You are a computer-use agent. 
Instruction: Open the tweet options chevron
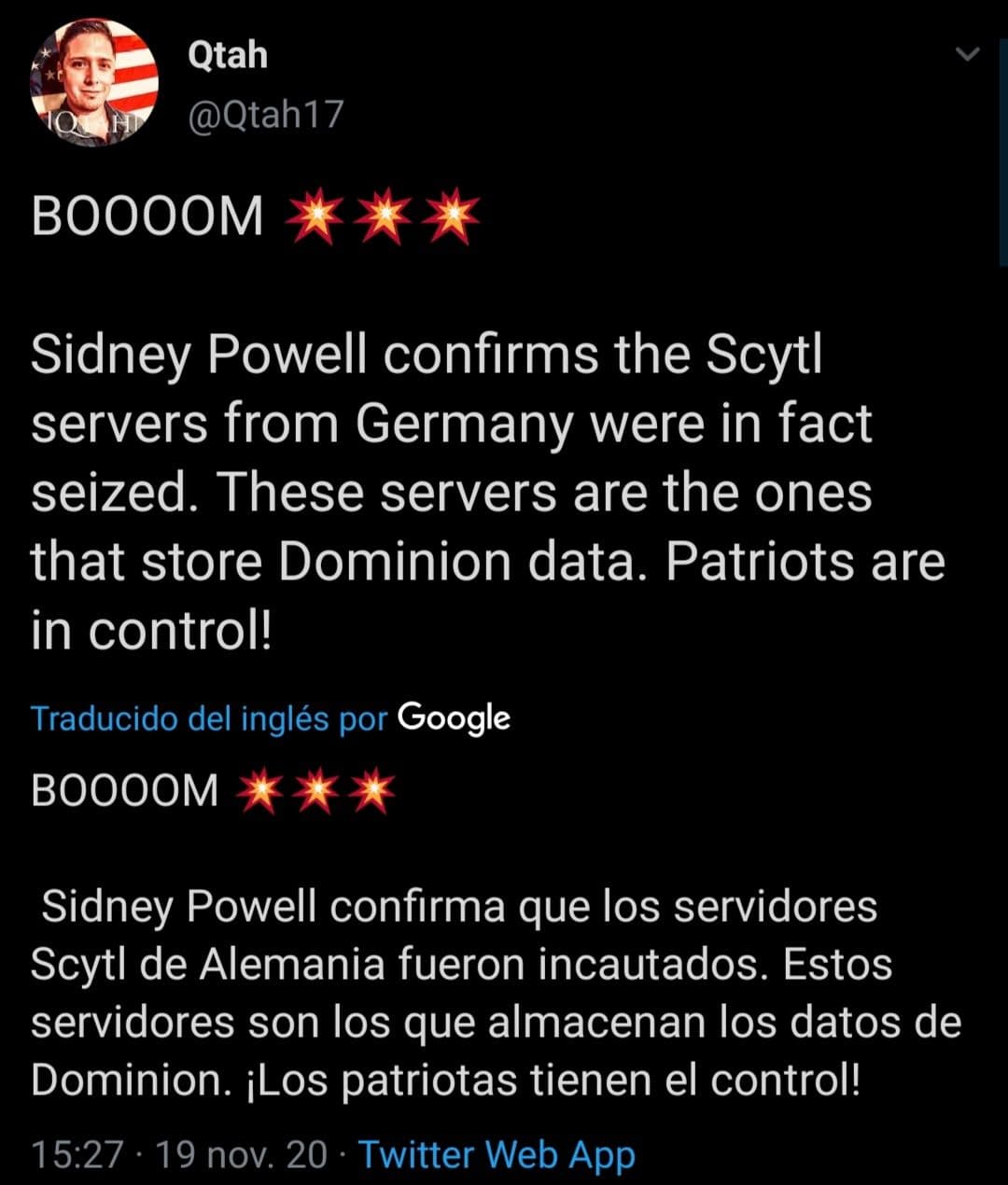pyautogui.click(x=969, y=54)
